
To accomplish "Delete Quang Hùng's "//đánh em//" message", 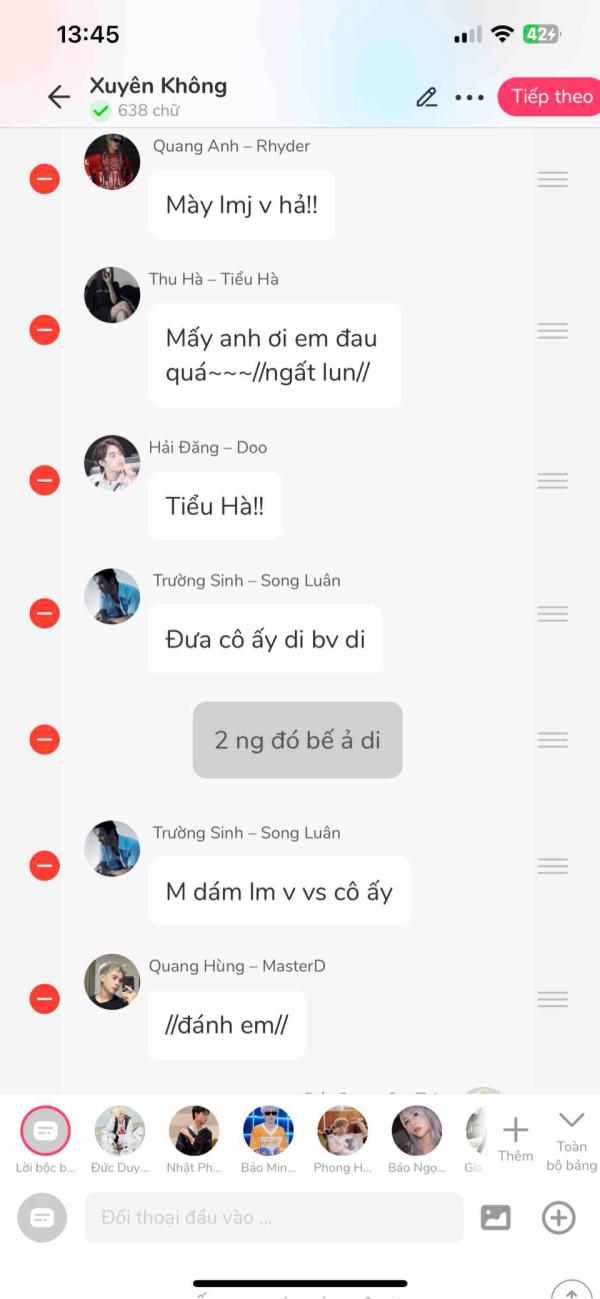I will pos(44,999).
